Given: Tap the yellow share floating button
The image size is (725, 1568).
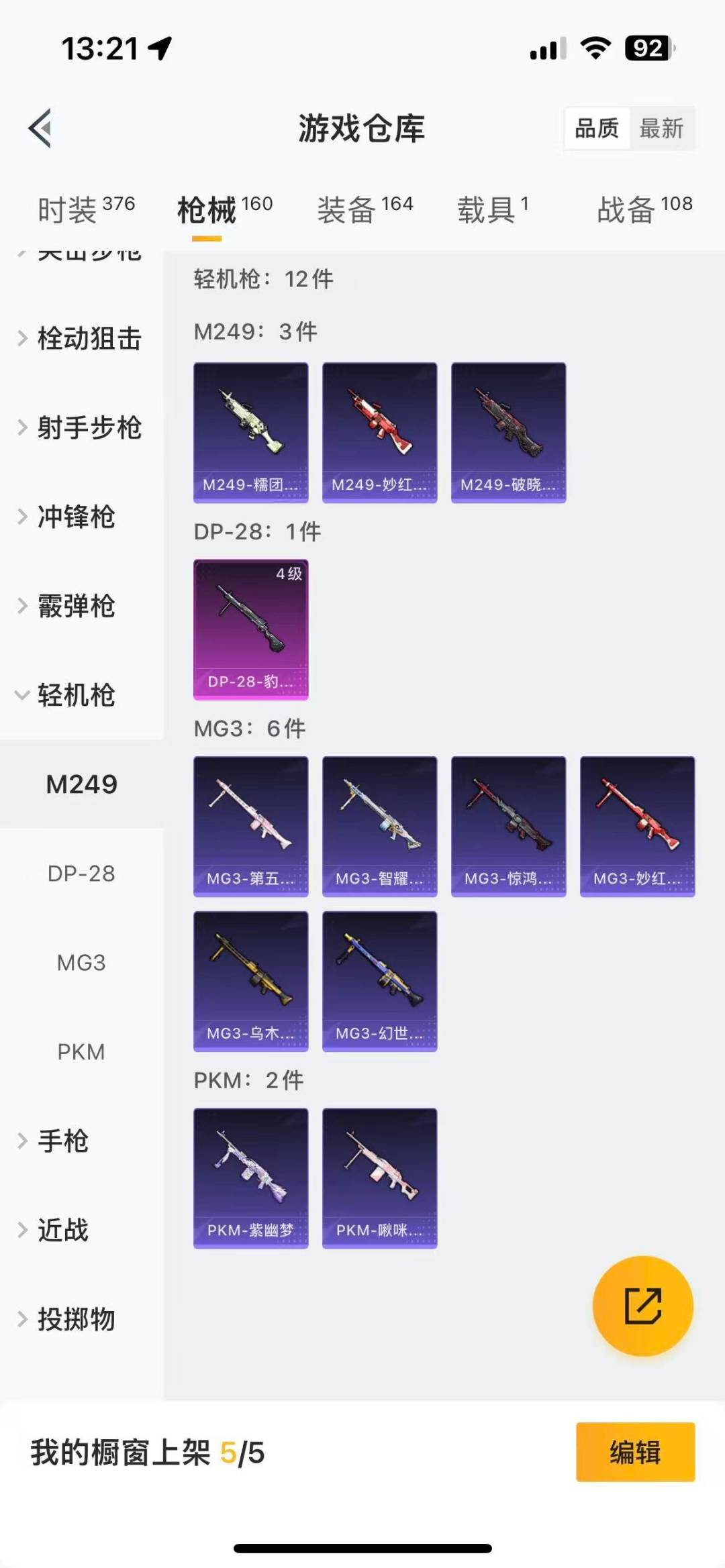Looking at the screenshot, I should tap(642, 1306).
